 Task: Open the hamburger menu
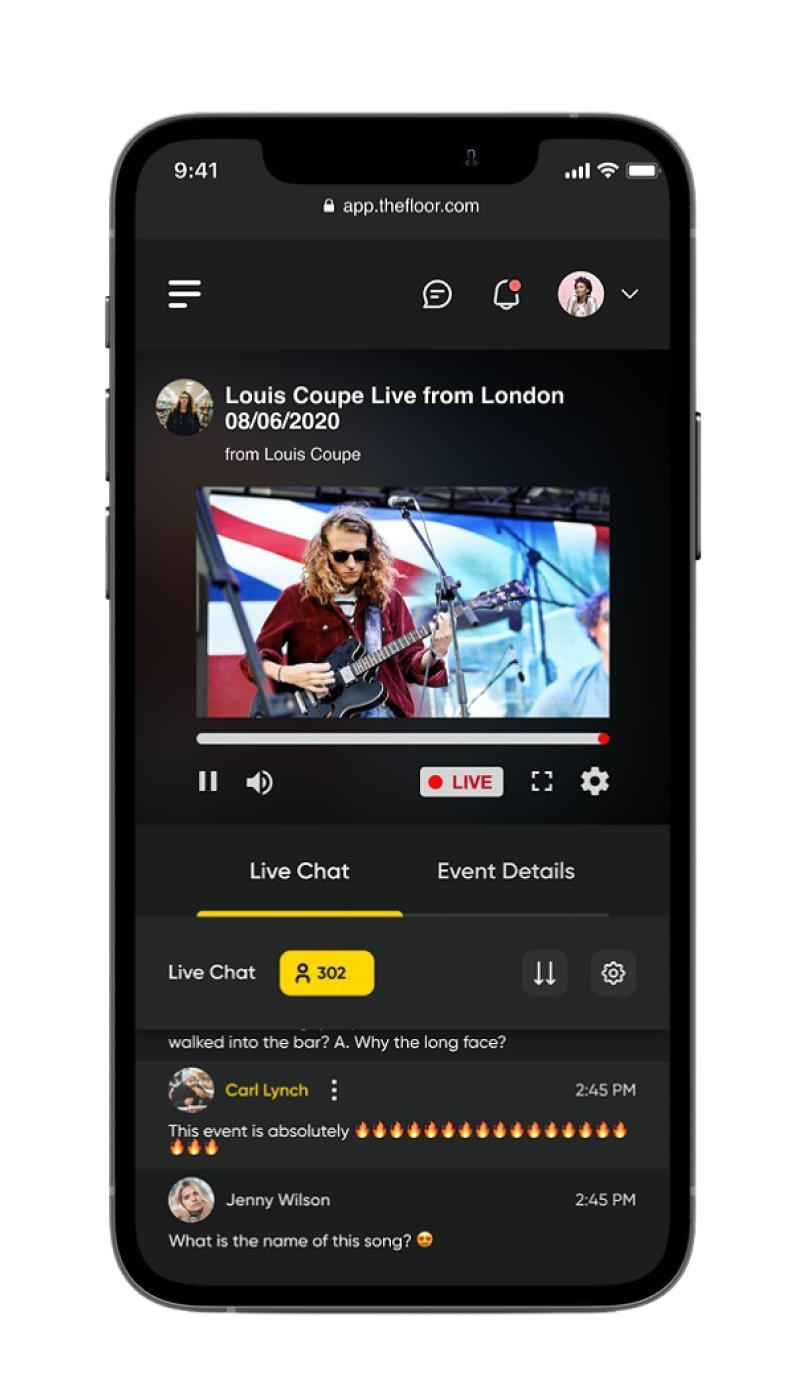(x=185, y=294)
